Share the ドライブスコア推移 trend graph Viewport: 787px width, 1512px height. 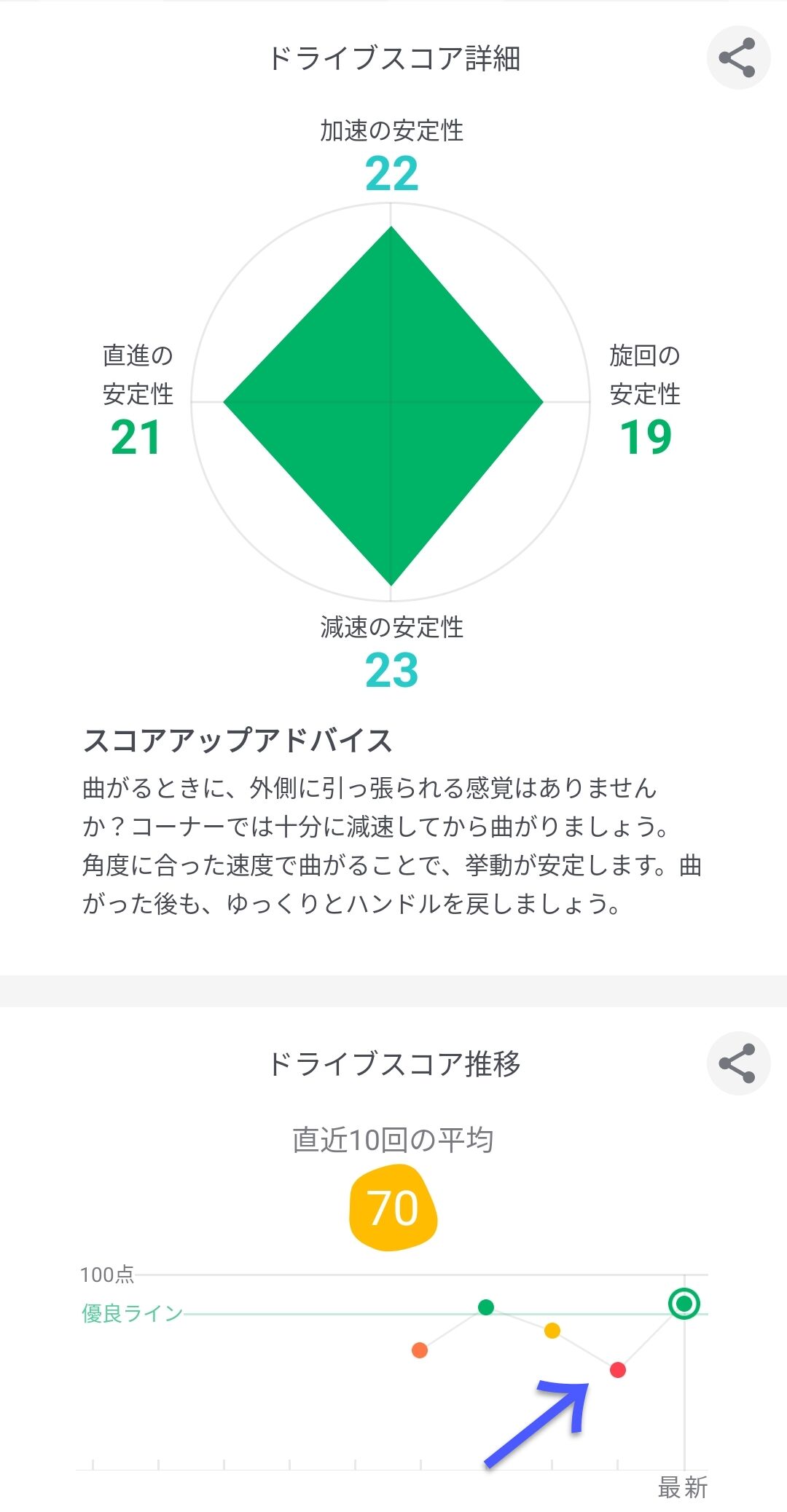pos(738,1063)
